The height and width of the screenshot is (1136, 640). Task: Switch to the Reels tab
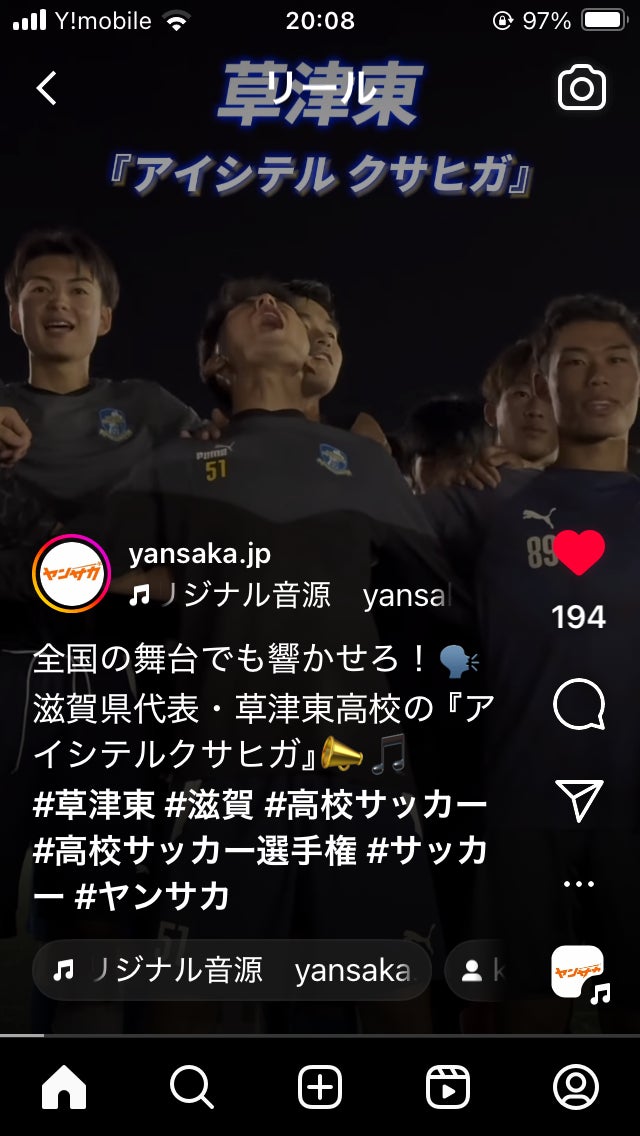click(x=448, y=1087)
